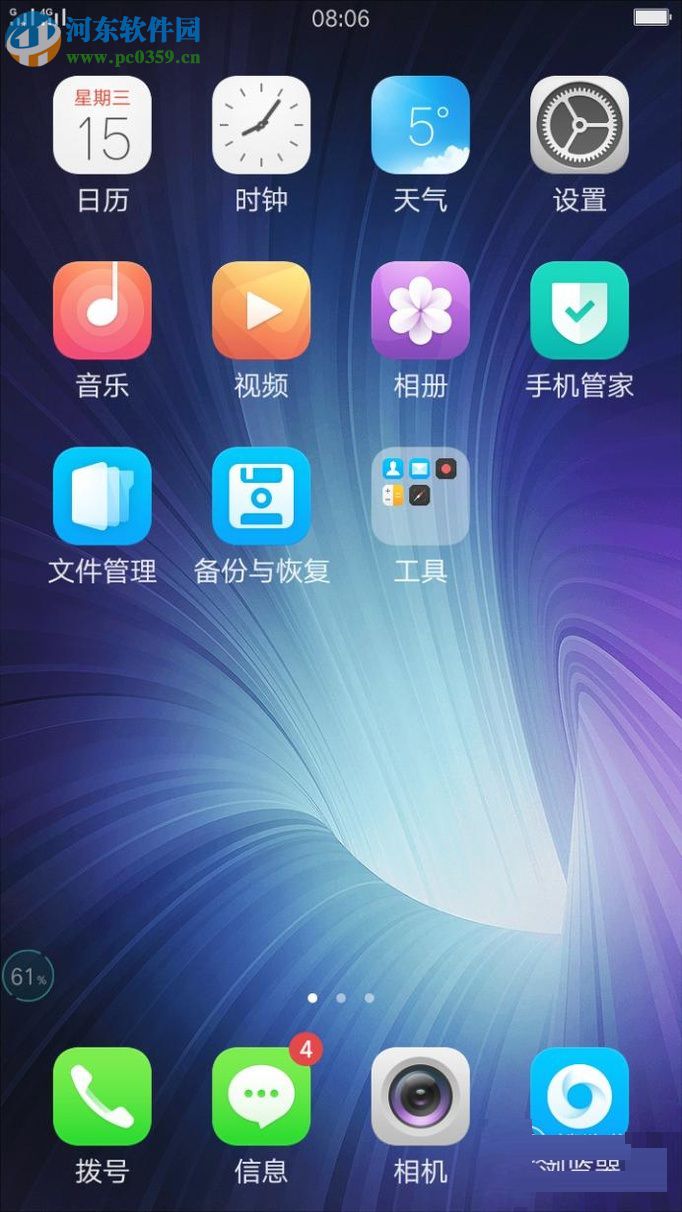Tap the 61% memory cleanup ball
Image resolution: width=682 pixels, height=1212 pixels.
27,977
